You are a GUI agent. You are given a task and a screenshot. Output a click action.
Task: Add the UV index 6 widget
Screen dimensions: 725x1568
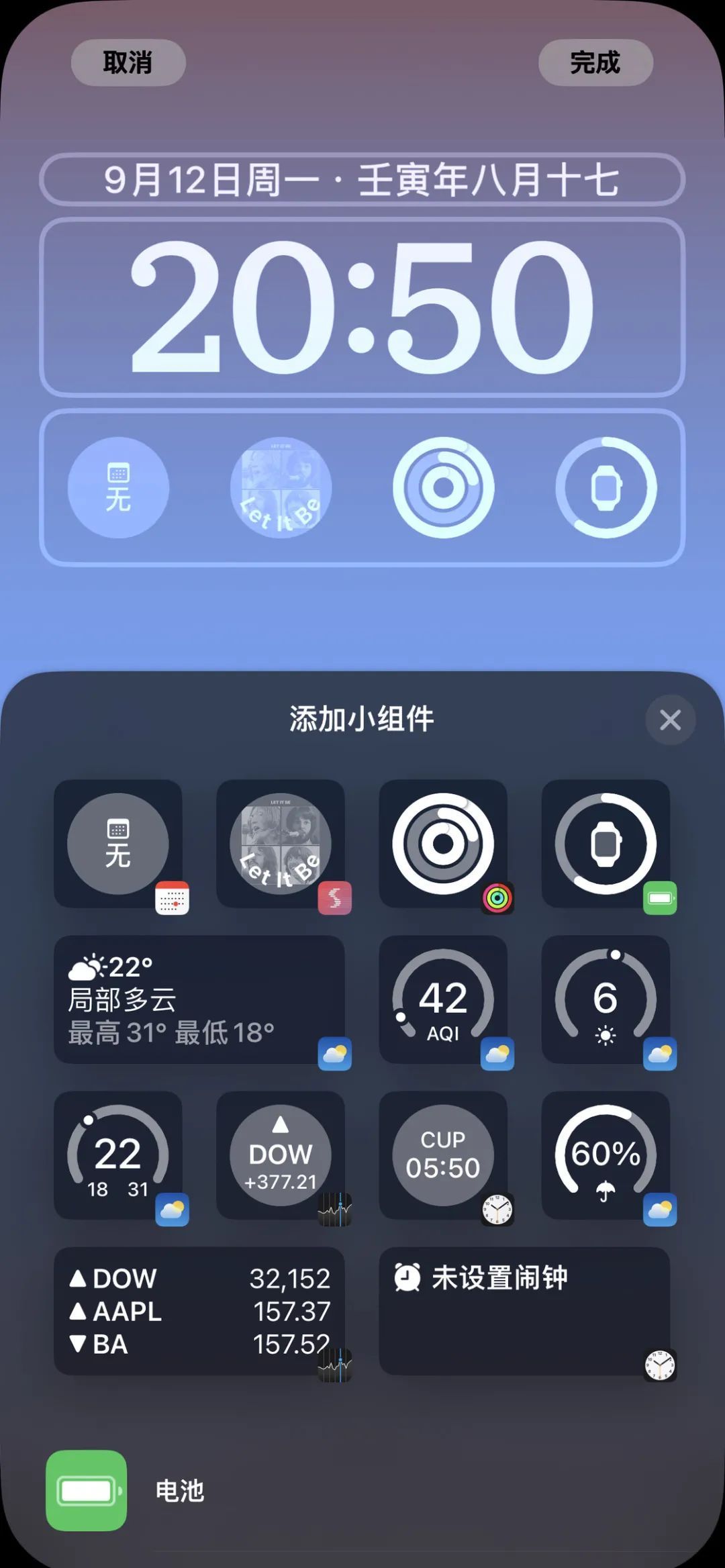606,999
